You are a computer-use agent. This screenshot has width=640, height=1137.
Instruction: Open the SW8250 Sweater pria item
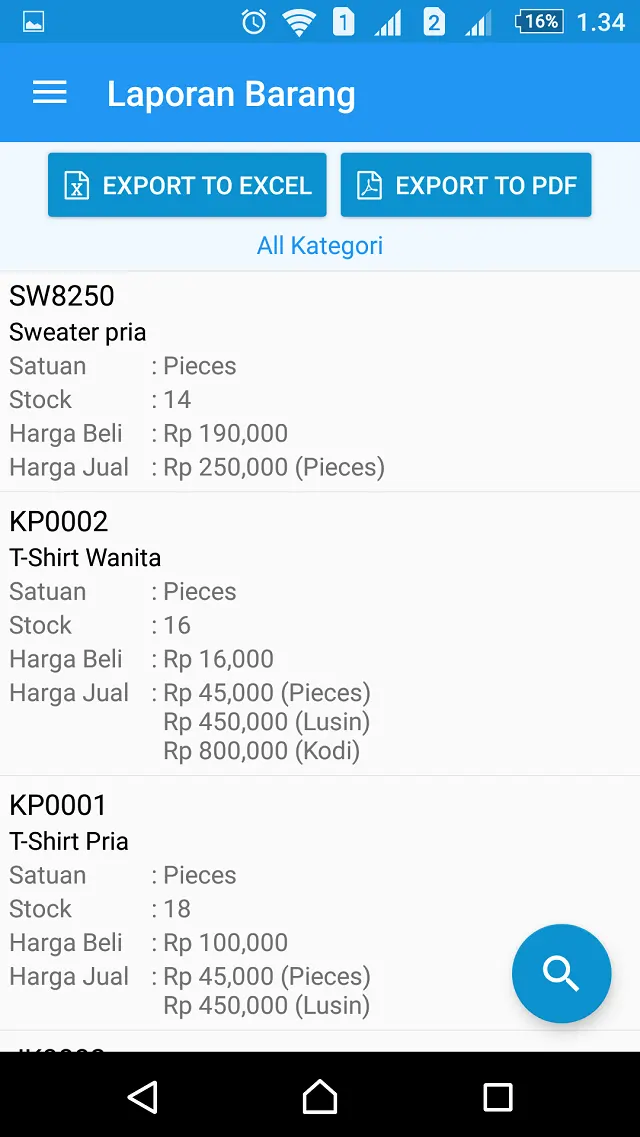[x=320, y=381]
